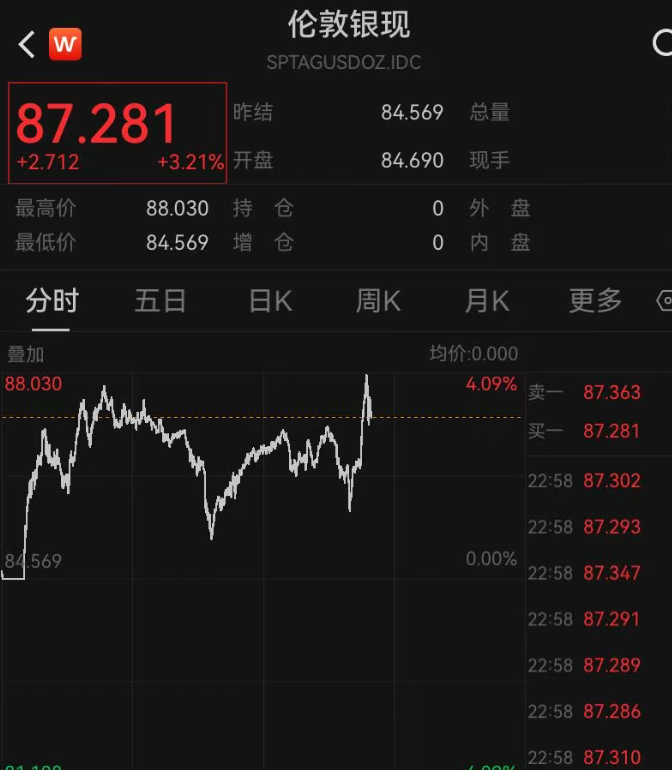Viewport: 672px width, 770px height.
Task: Select the 周K chart tab
Action: point(378,301)
